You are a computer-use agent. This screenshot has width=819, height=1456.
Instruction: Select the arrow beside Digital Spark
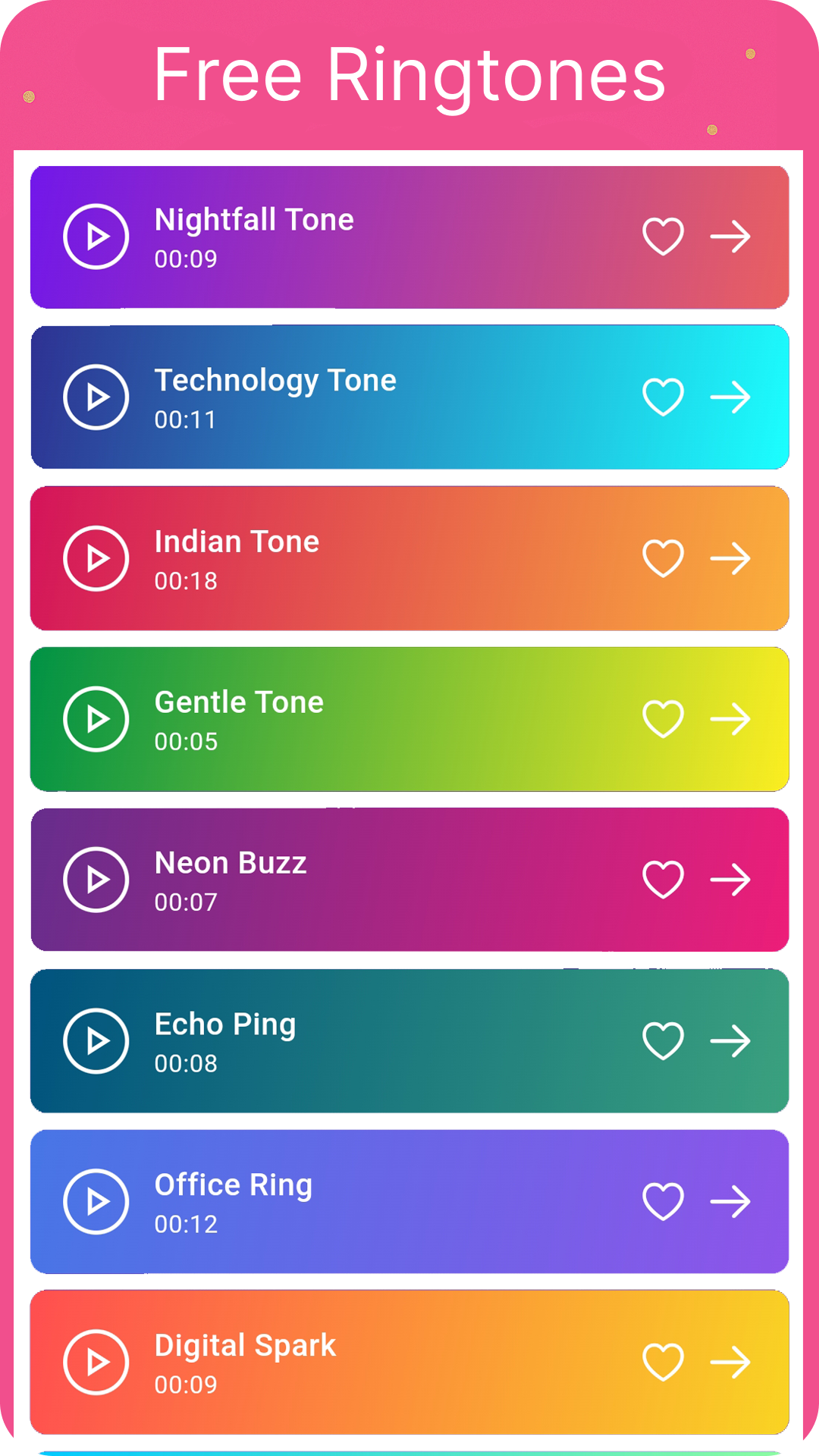730,1362
